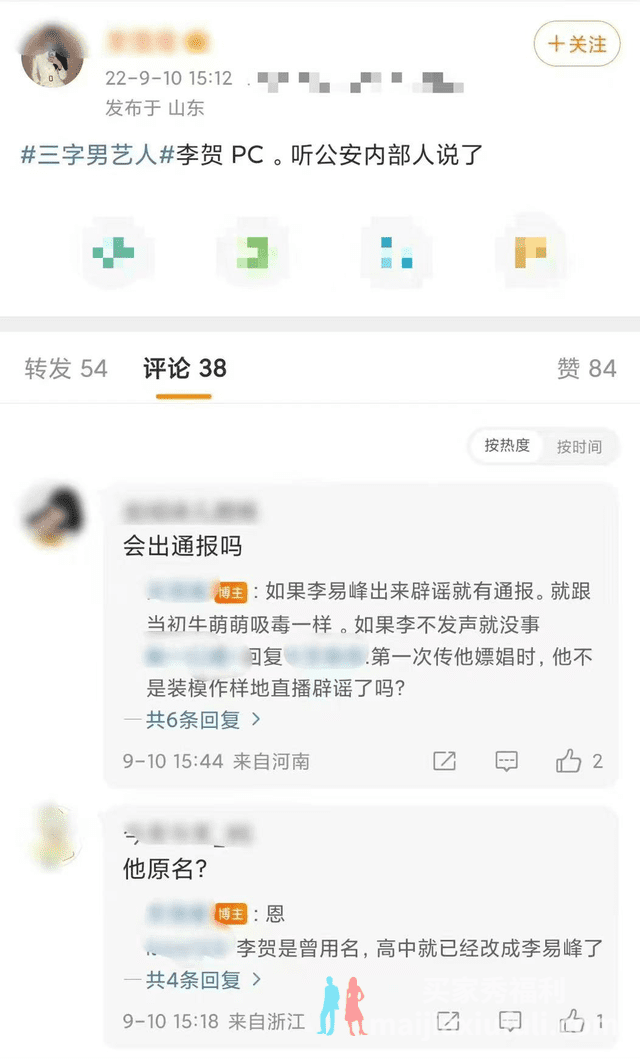
Task: Expand 共4条回复 under 他原名?
Action: click(192, 979)
